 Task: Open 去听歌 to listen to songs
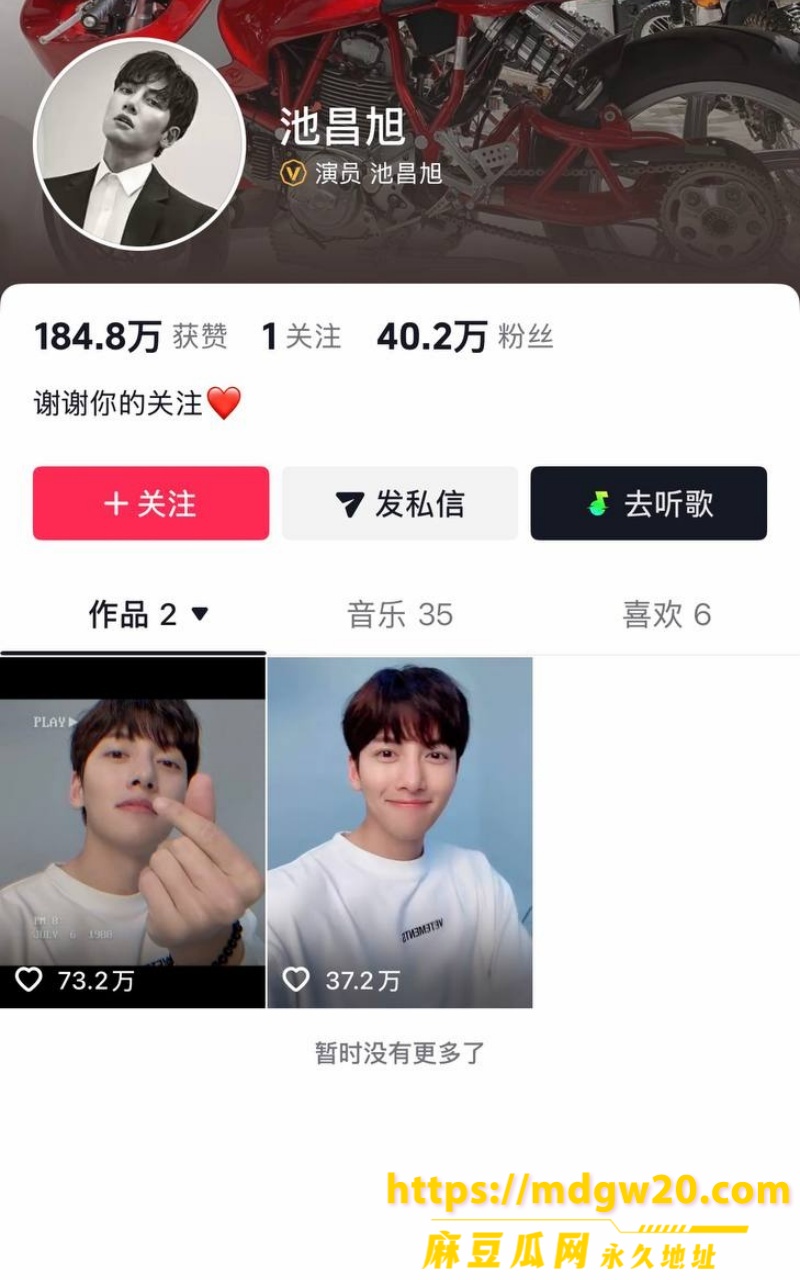click(x=649, y=503)
